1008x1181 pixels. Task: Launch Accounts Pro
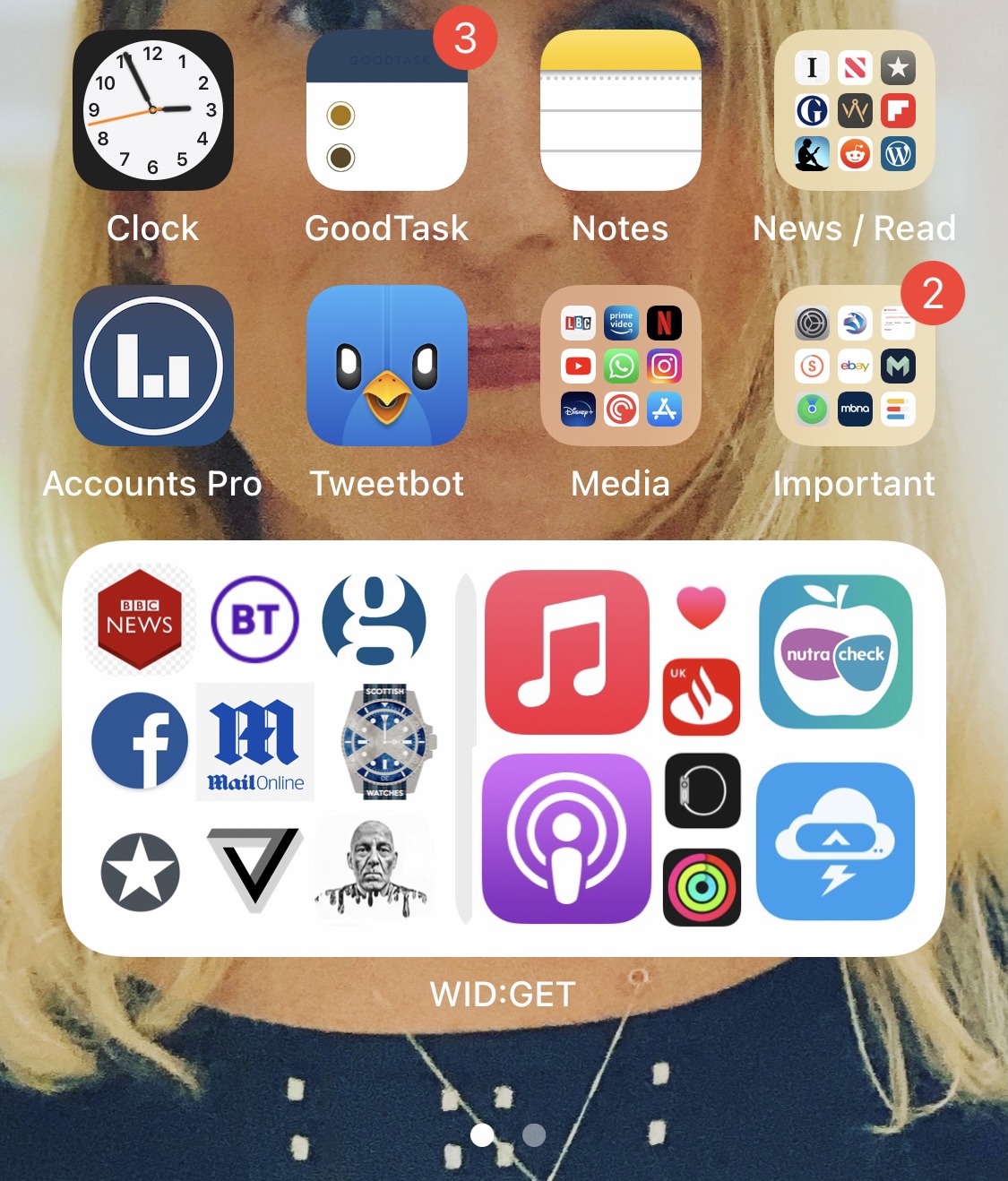(153, 366)
